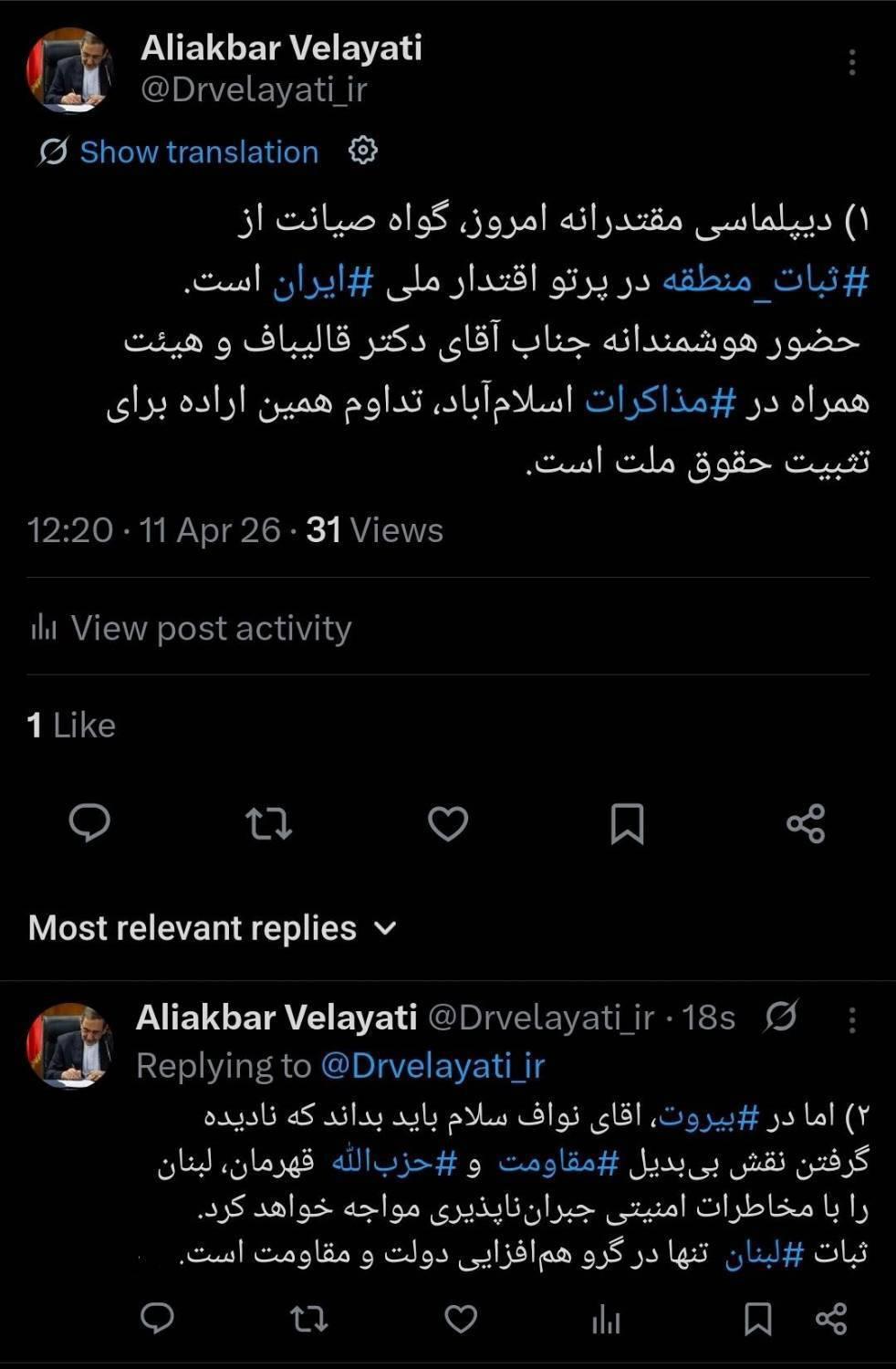Image resolution: width=896 pixels, height=1369 pixels.
Task: Open the #مذاکرات hashtag
Action: click(660, 402)
